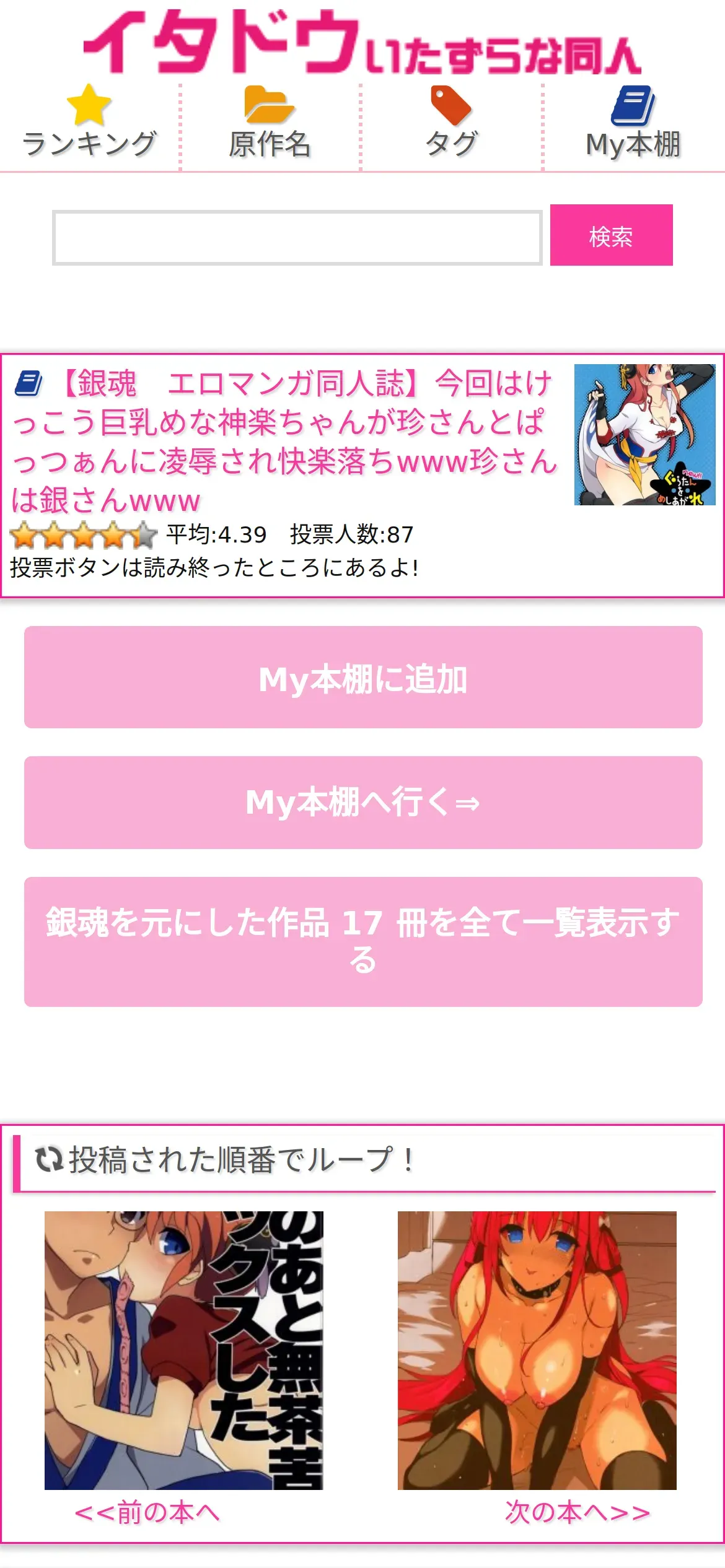Tap My本棚へ行く button

point(363,803)
